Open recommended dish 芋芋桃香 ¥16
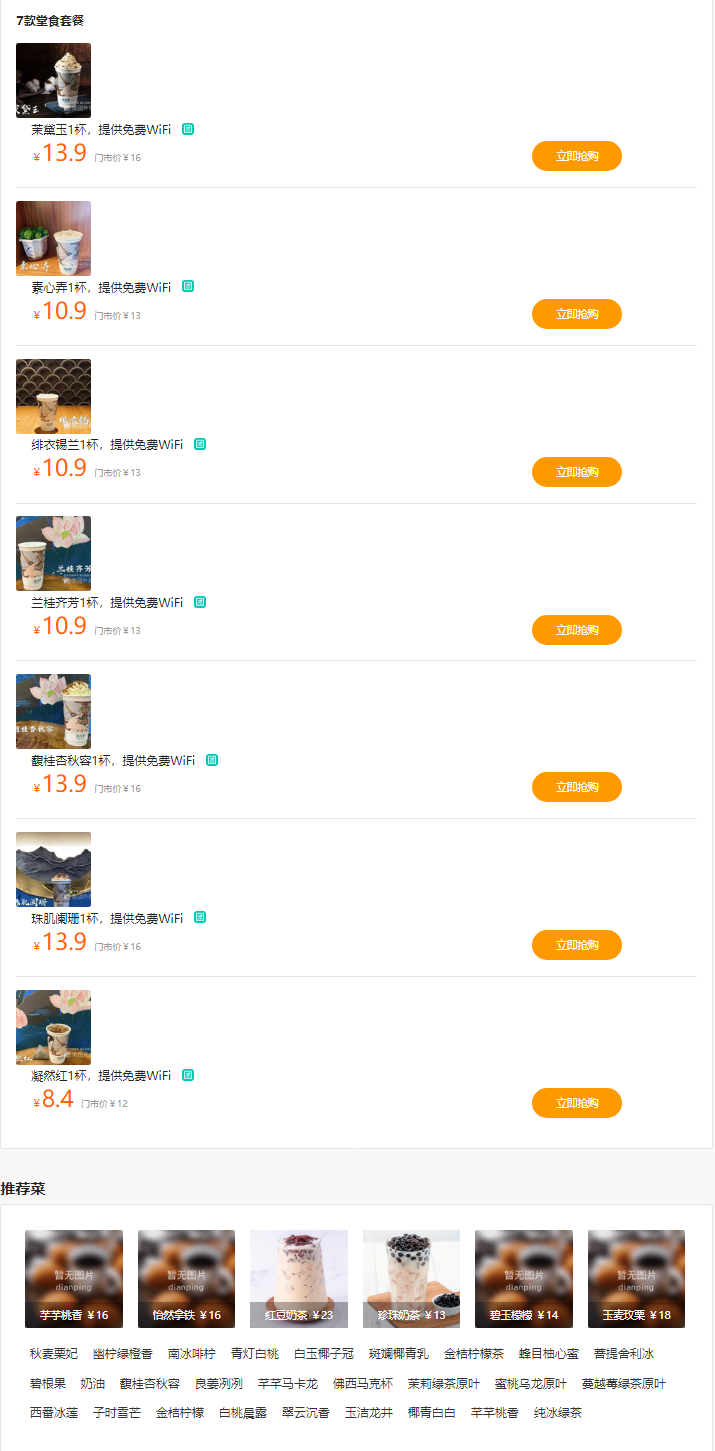The height and width of the screenshot is (1451, 715). (x=74, y=1279)
